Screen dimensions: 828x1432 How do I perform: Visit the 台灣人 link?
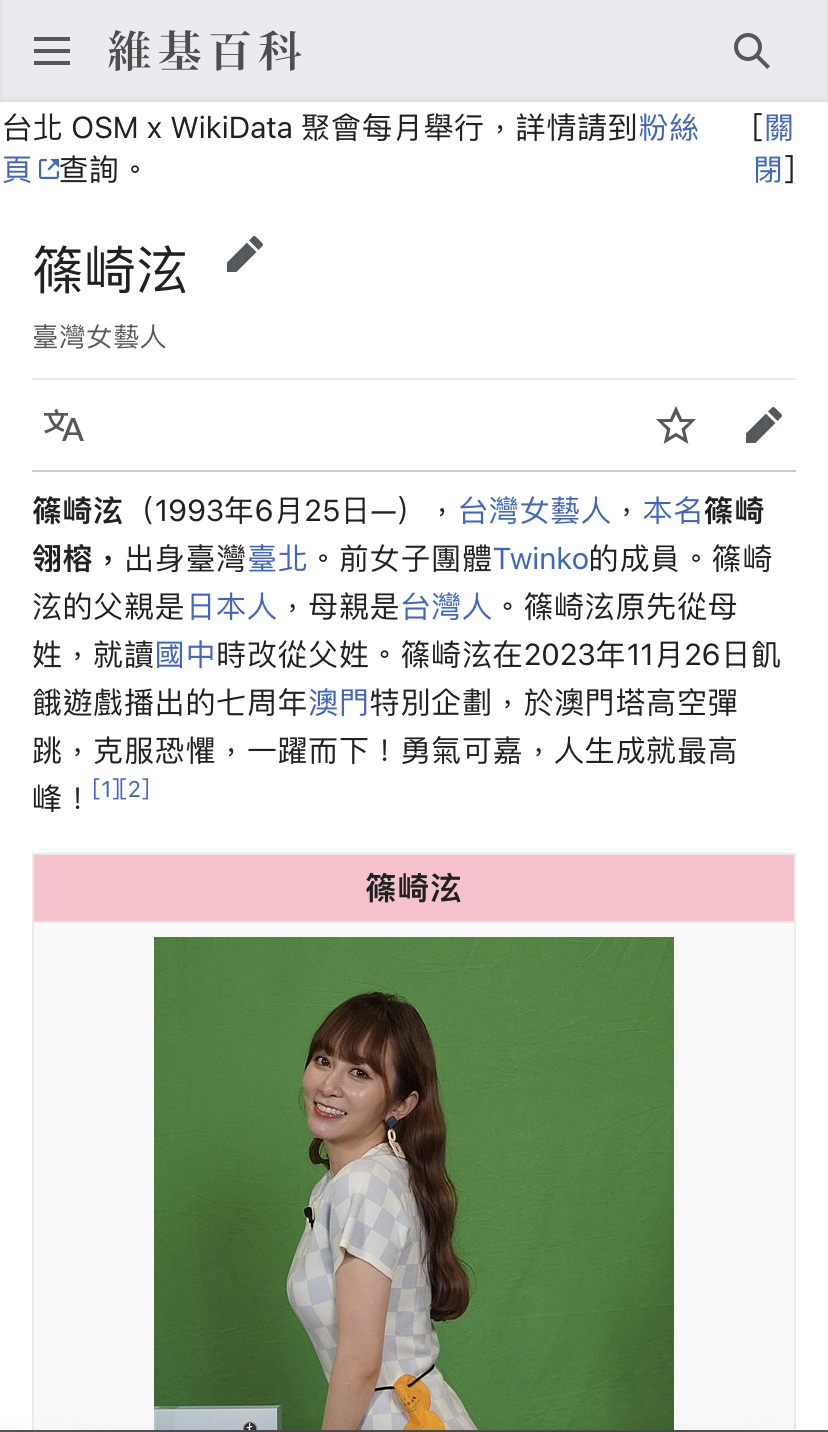click(x=446, y=606)
